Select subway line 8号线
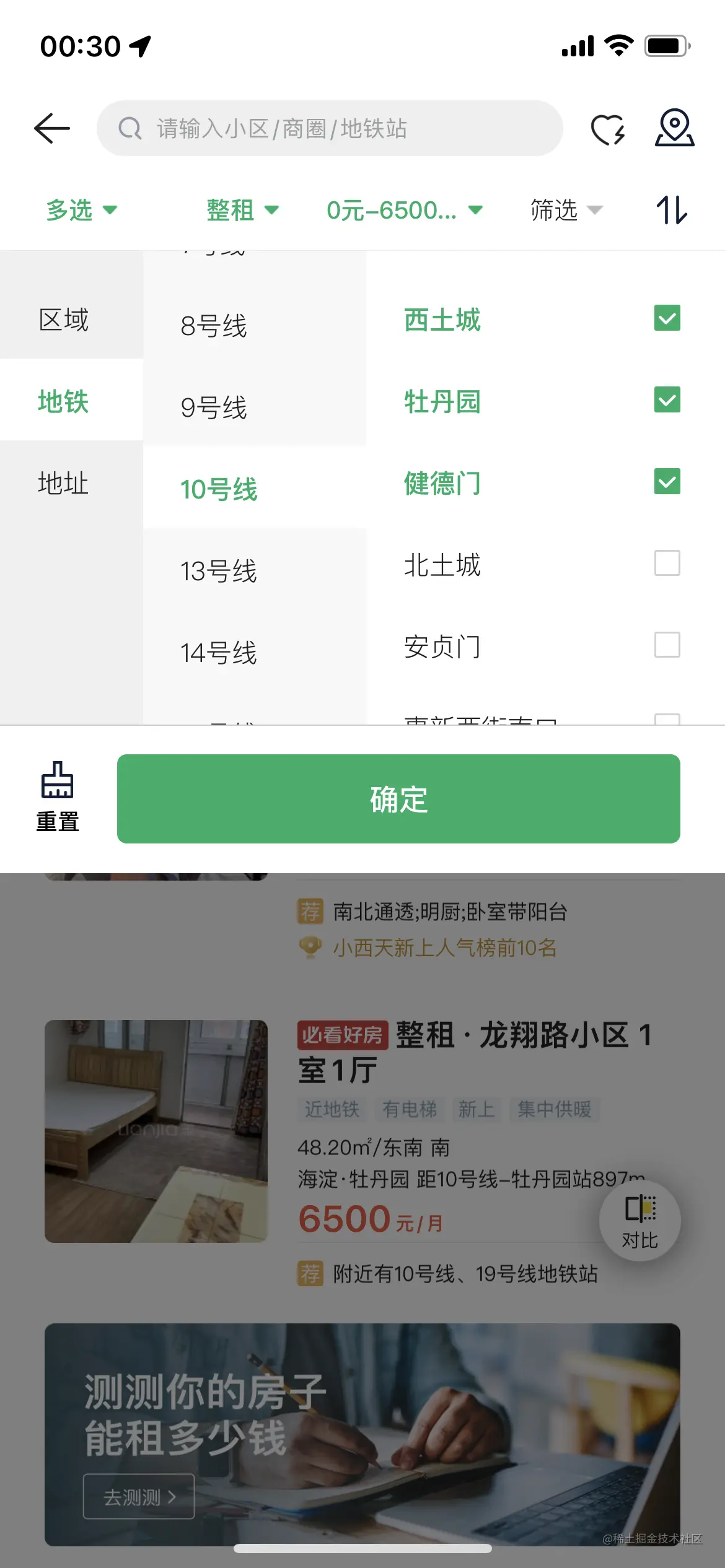The image size is (725, 1568). (x=214, y=326)
